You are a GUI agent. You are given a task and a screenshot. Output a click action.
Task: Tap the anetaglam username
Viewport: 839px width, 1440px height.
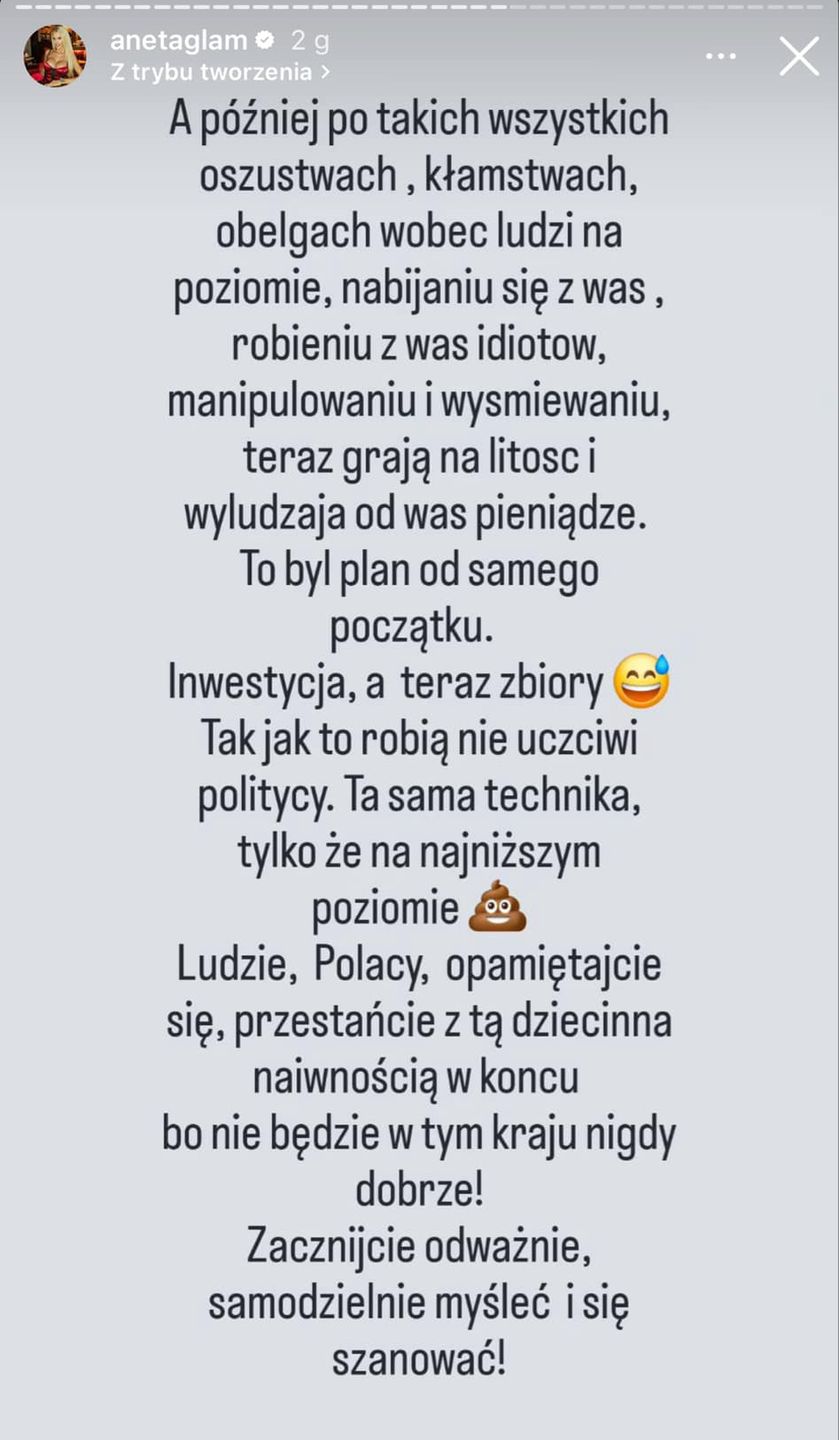click(x=179, y=41)
